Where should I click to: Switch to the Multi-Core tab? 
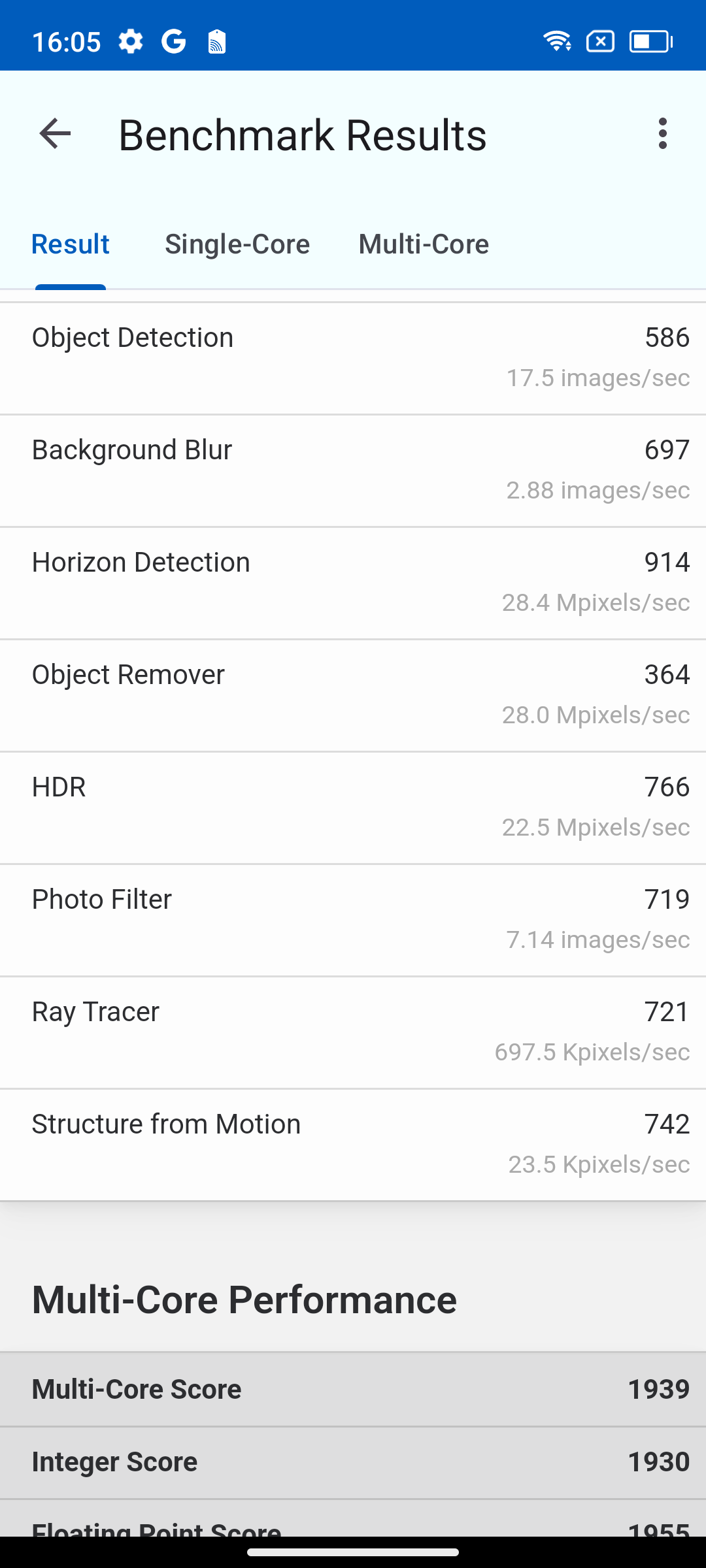click(x=424, y=244)
